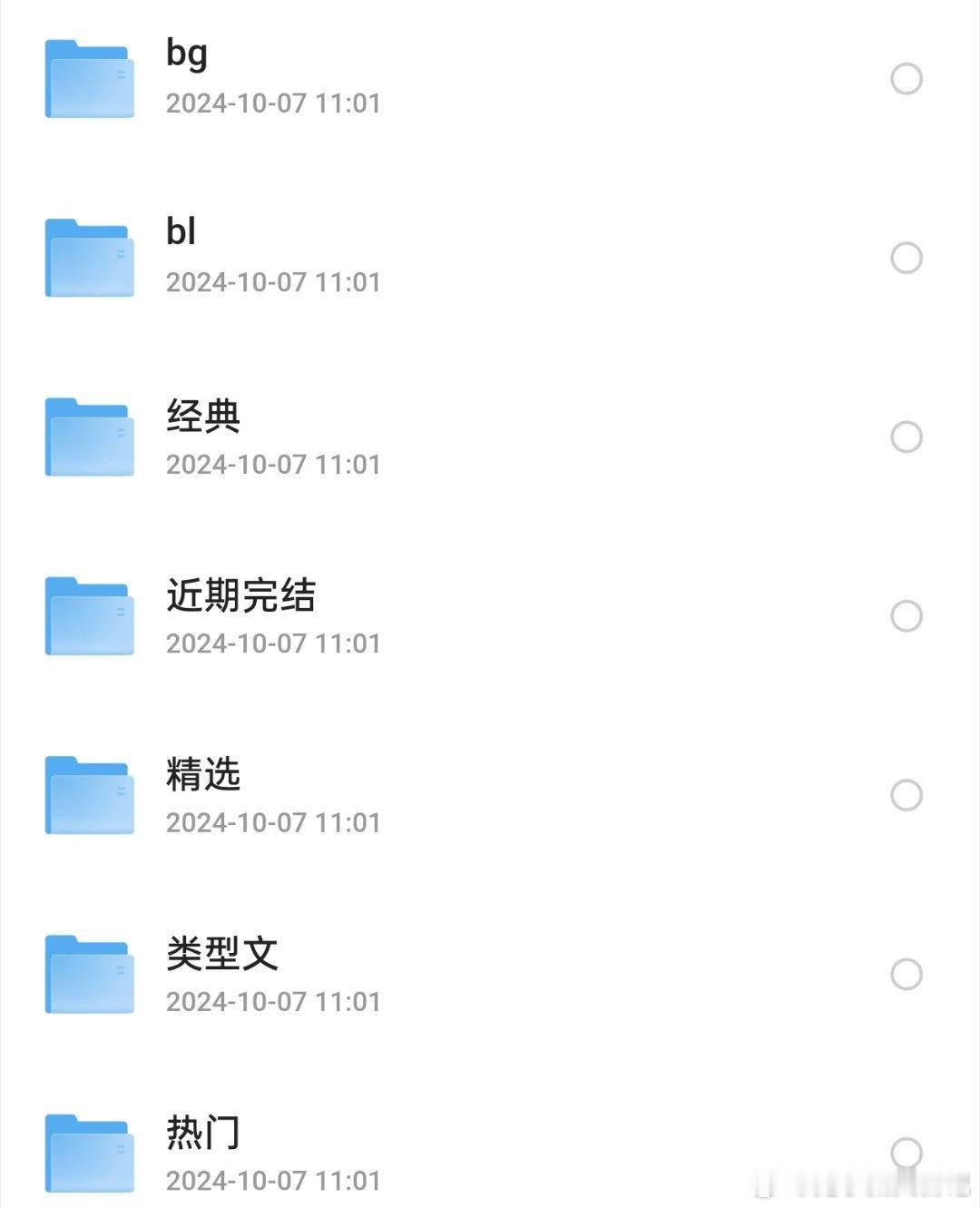Mark the 类型文 folder as selected
The height and width of the screenshot is (1208, 980).
coord(906,974)
